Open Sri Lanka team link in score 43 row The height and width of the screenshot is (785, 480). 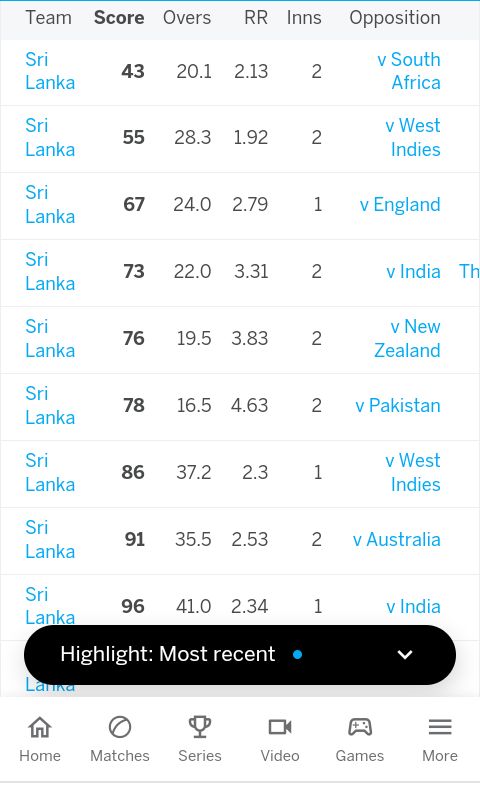pyautogui.click(x=50, y=71)
